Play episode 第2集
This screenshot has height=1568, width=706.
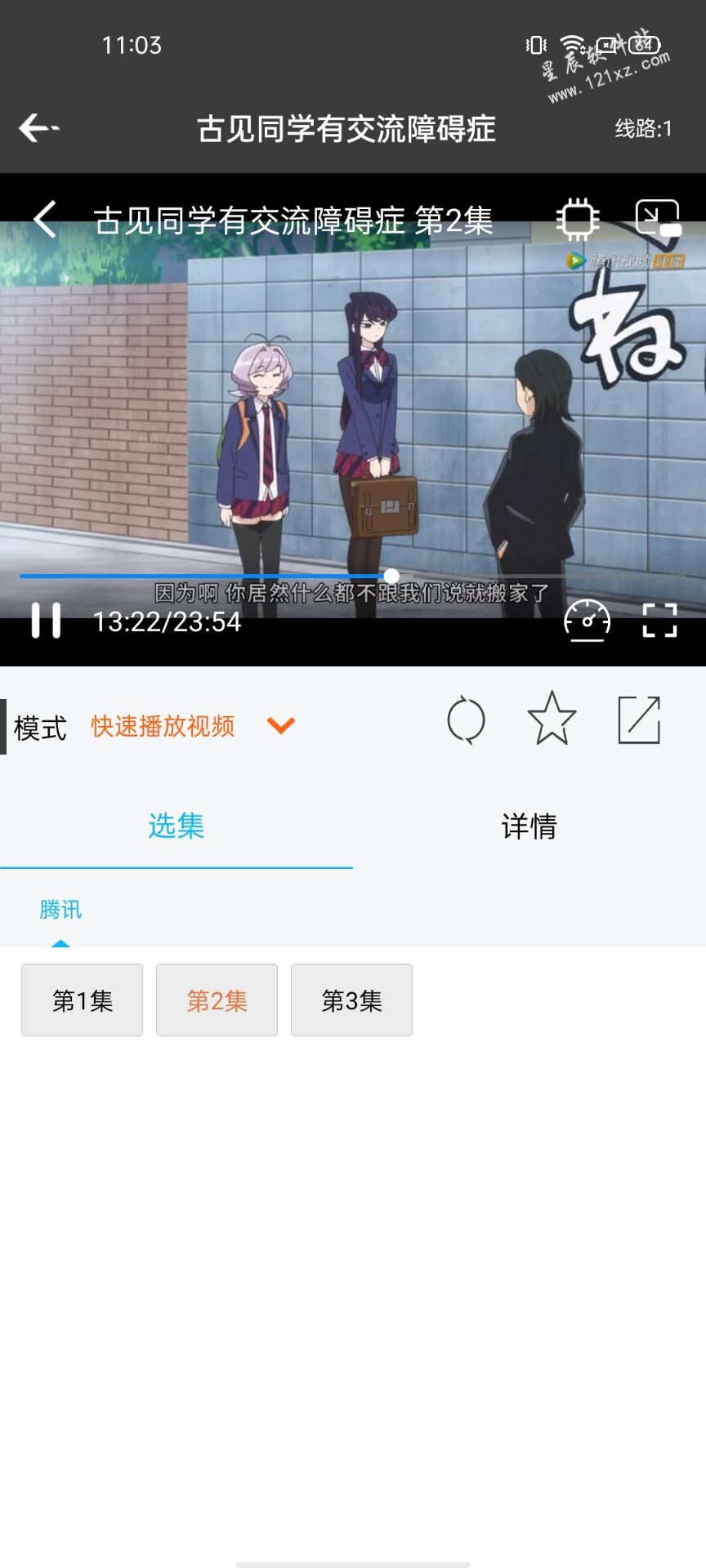click(x=217, y=1000)
